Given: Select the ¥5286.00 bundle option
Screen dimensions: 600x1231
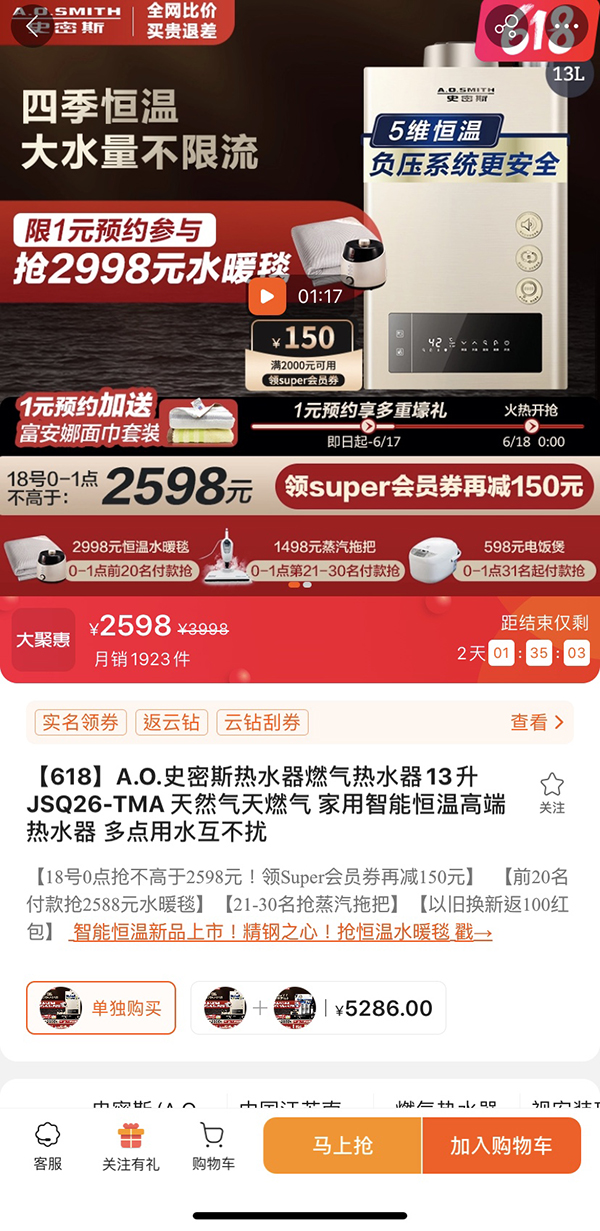Looking at the screenshot, I should (318, 1008).
